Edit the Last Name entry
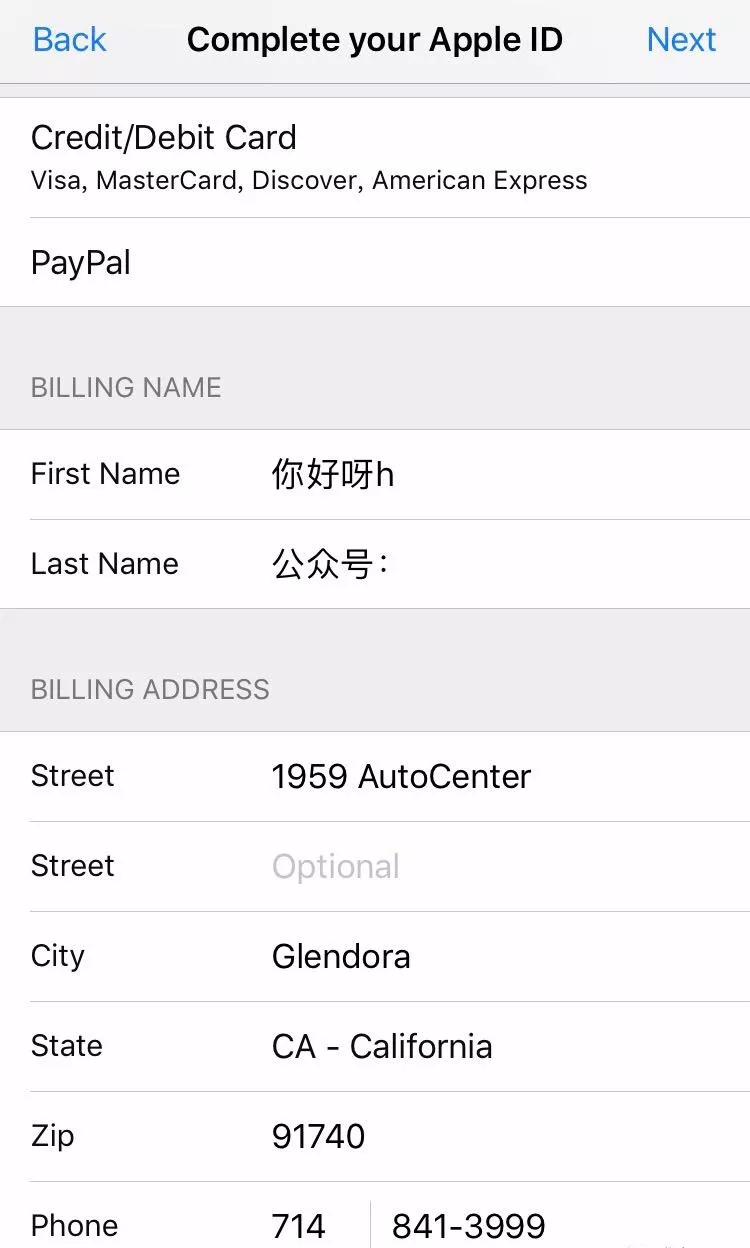This screenshot has width=750, height=1248. [x=105, y=565]
